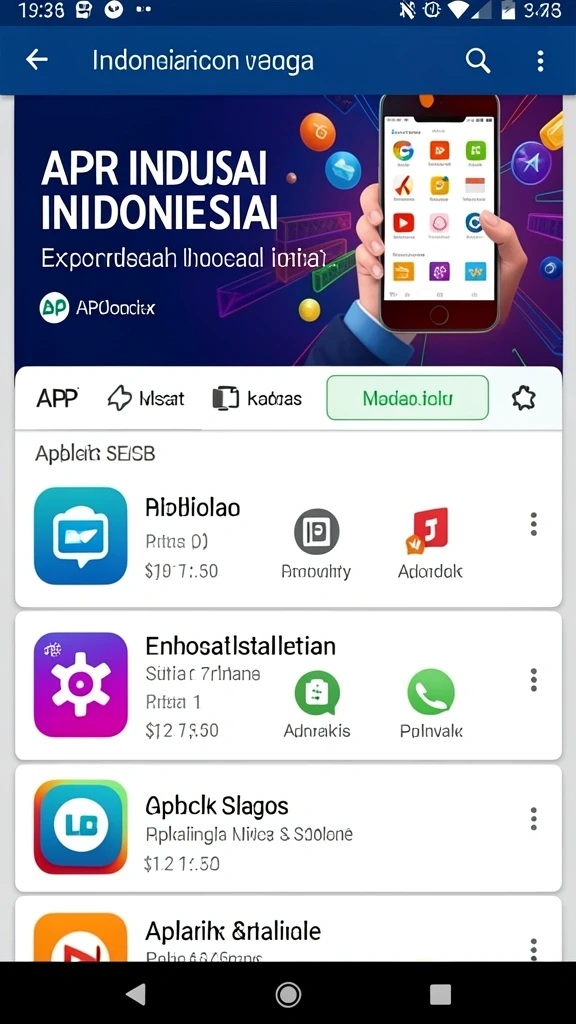This screenshot has height=1024, width=576.
Task: Open more options for Enhosatlstalletian
Action: pos(534,680)
